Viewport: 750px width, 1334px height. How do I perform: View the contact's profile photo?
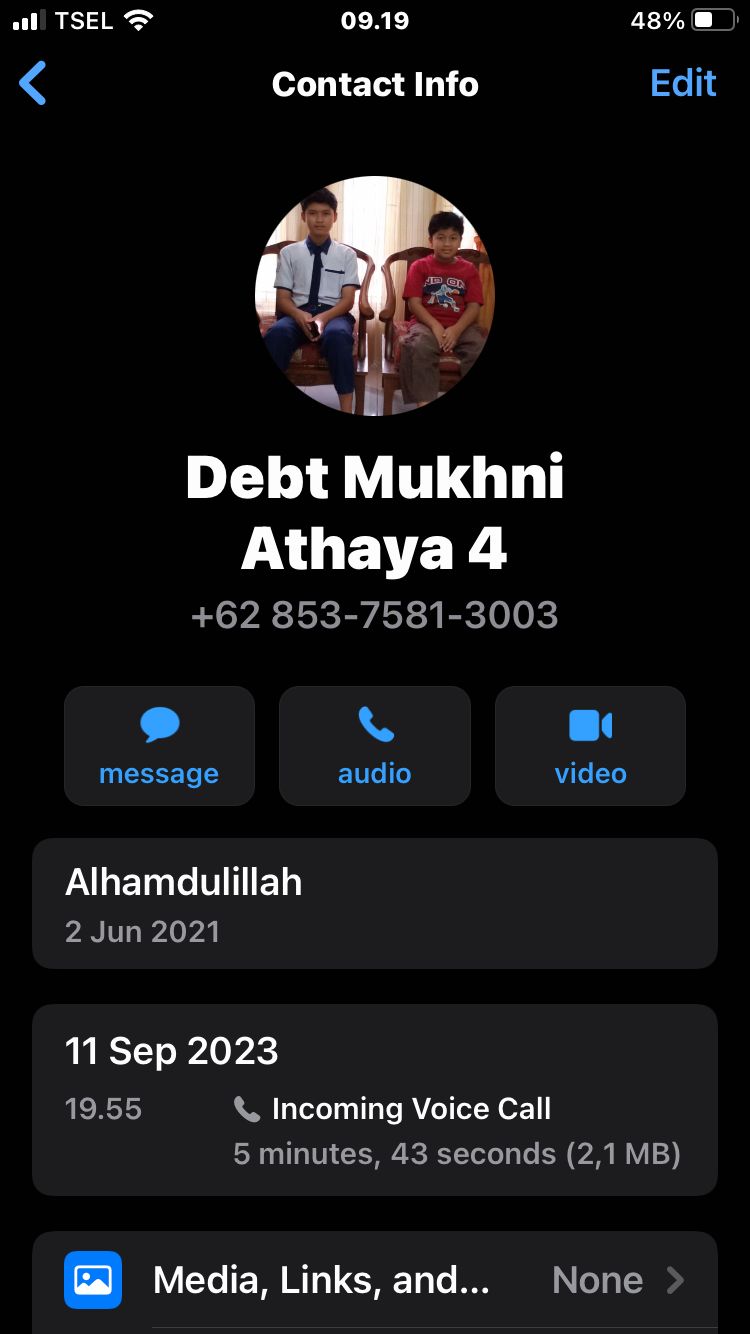pos(375,296)
